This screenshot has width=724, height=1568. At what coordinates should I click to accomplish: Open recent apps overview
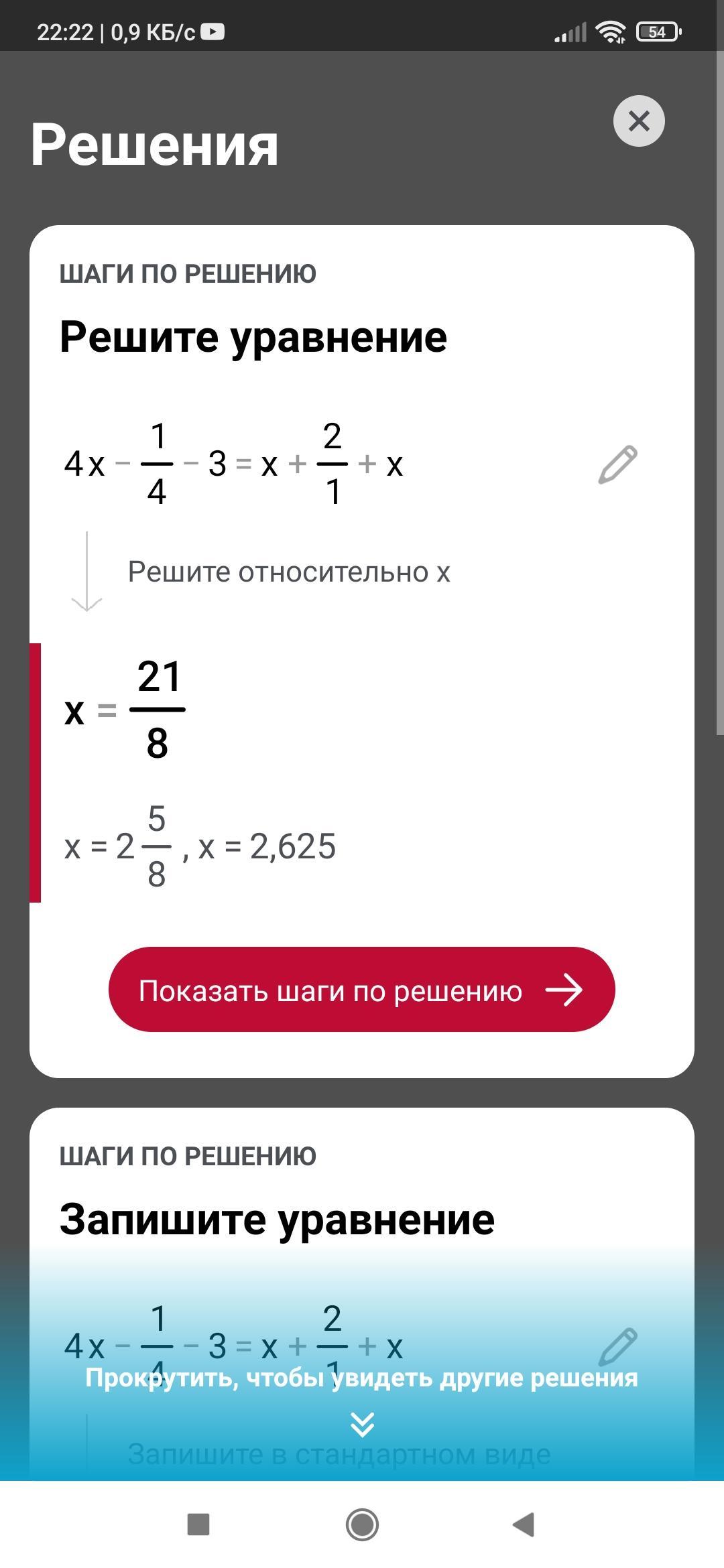(x=198, y=1524)
